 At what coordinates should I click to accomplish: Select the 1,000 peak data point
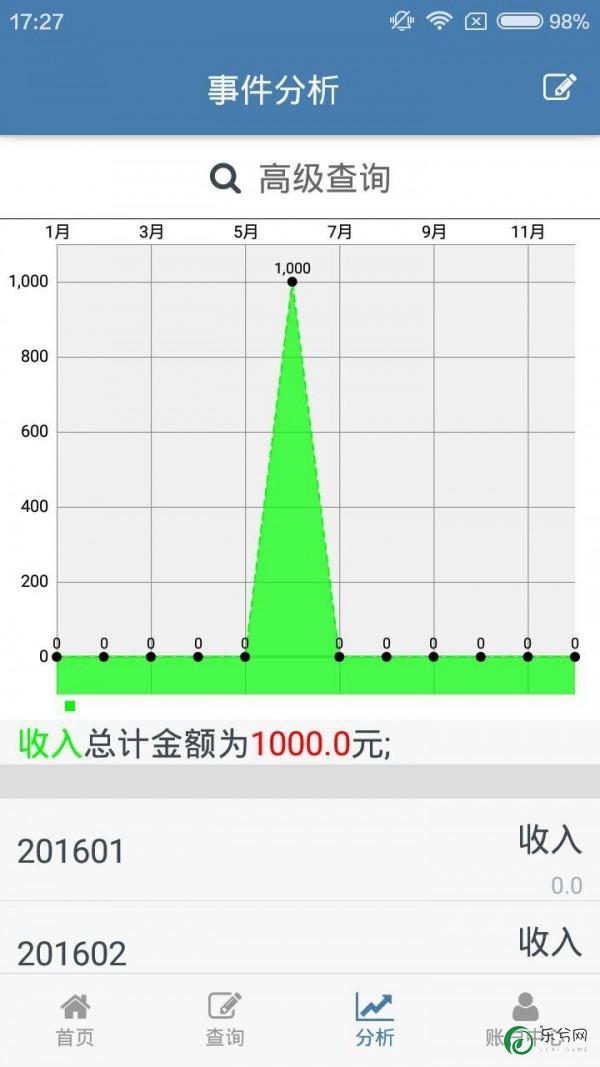tap(292, 282)
